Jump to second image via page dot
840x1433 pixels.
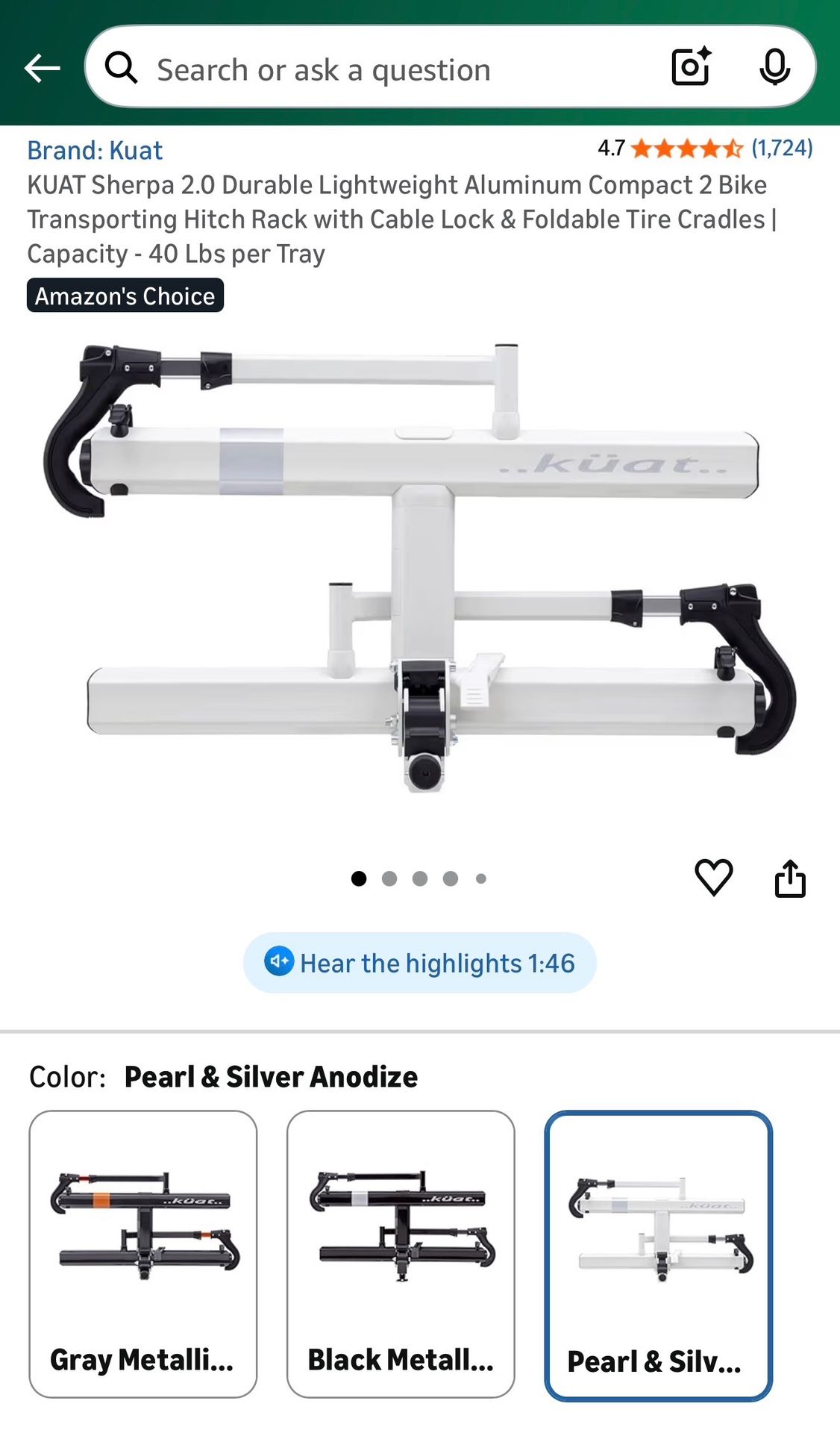[x=389, y=878]
